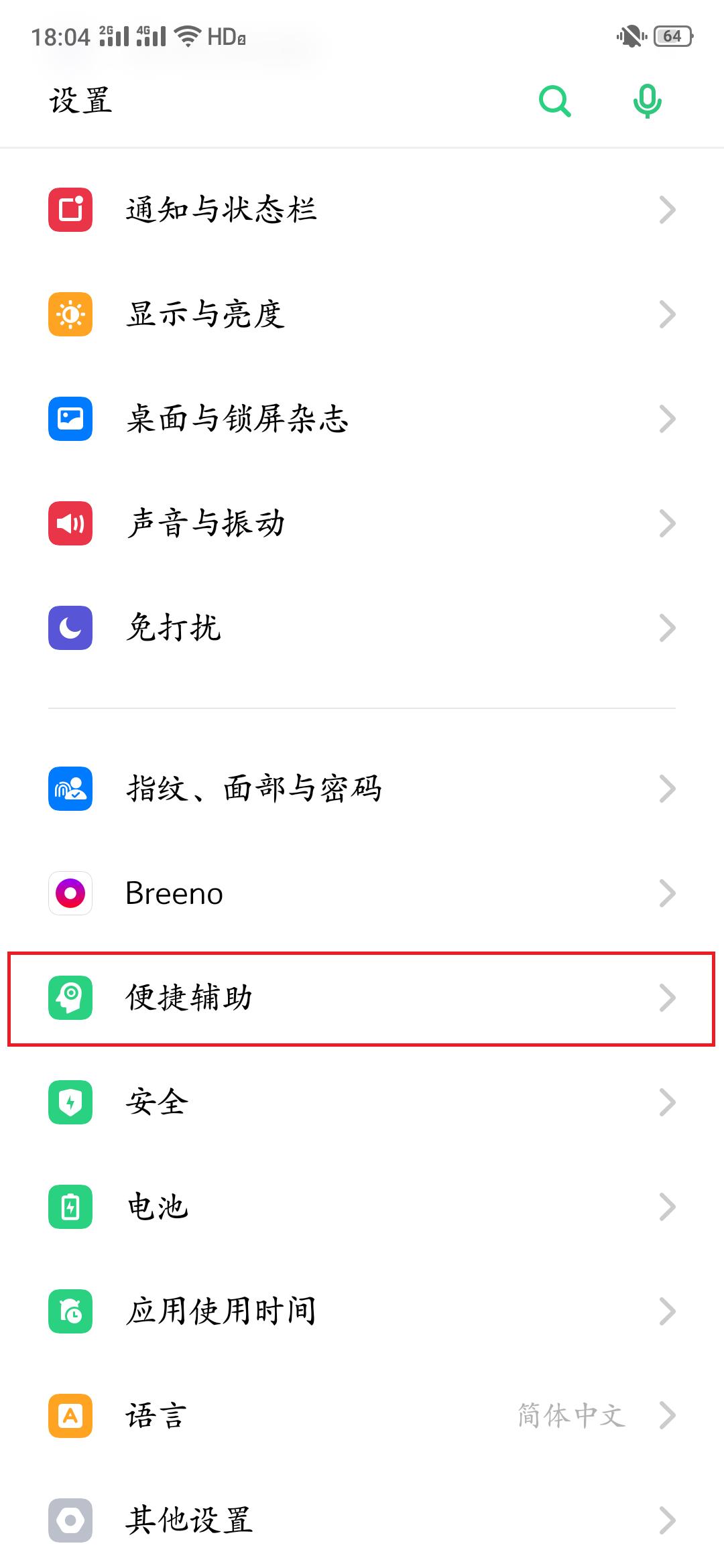Go to 显示与亮度 settings
This screenshot has height=1568, width=724.
point(362,314)
